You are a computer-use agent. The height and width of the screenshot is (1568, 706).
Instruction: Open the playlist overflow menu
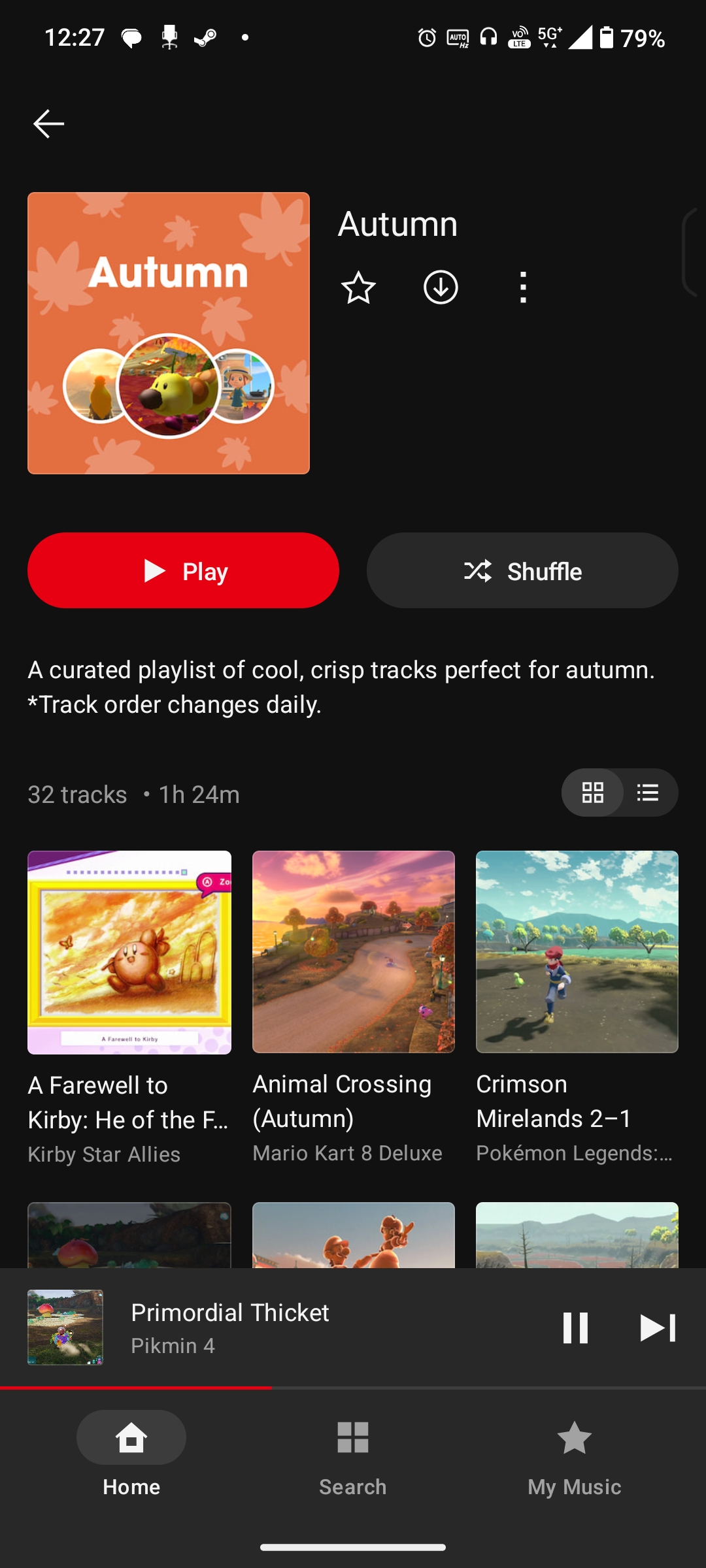(x=523, y=287)
